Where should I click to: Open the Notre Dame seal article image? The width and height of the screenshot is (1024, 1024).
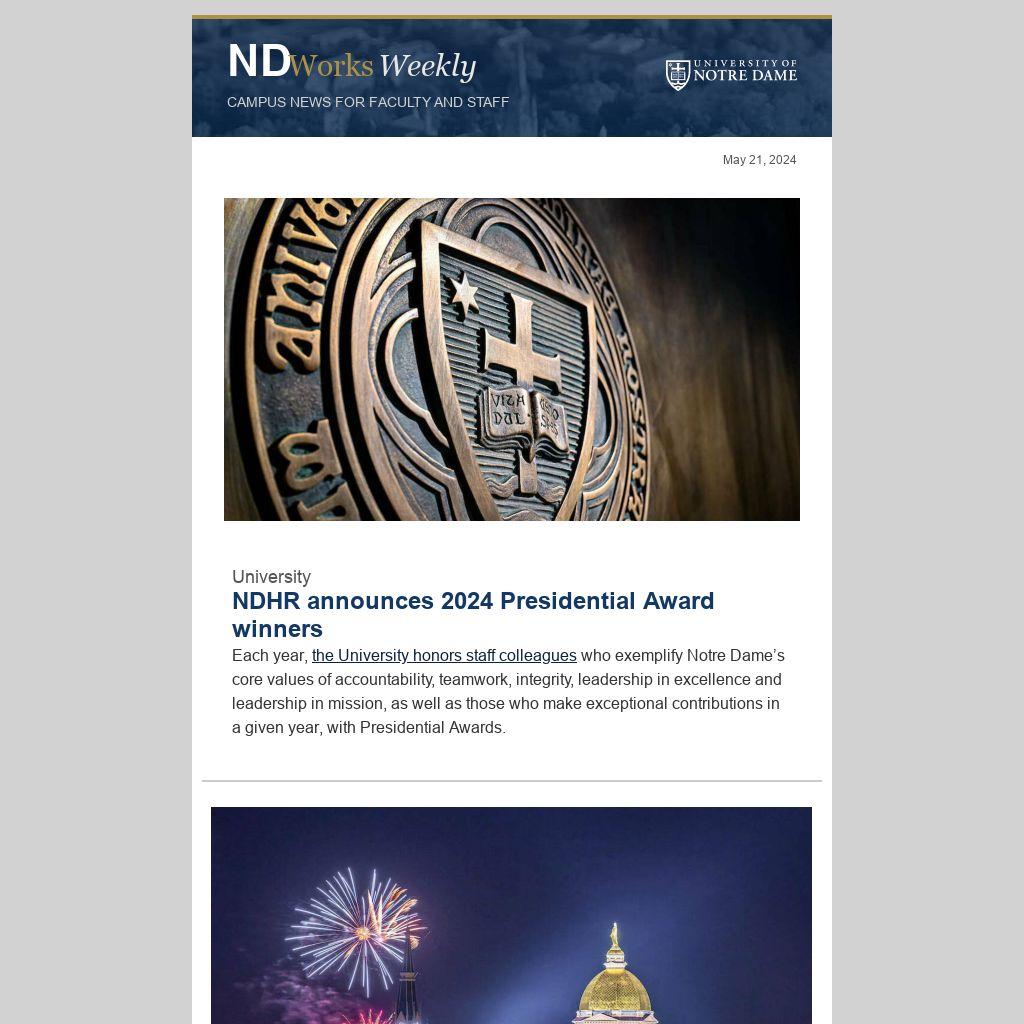coord(511,359)
